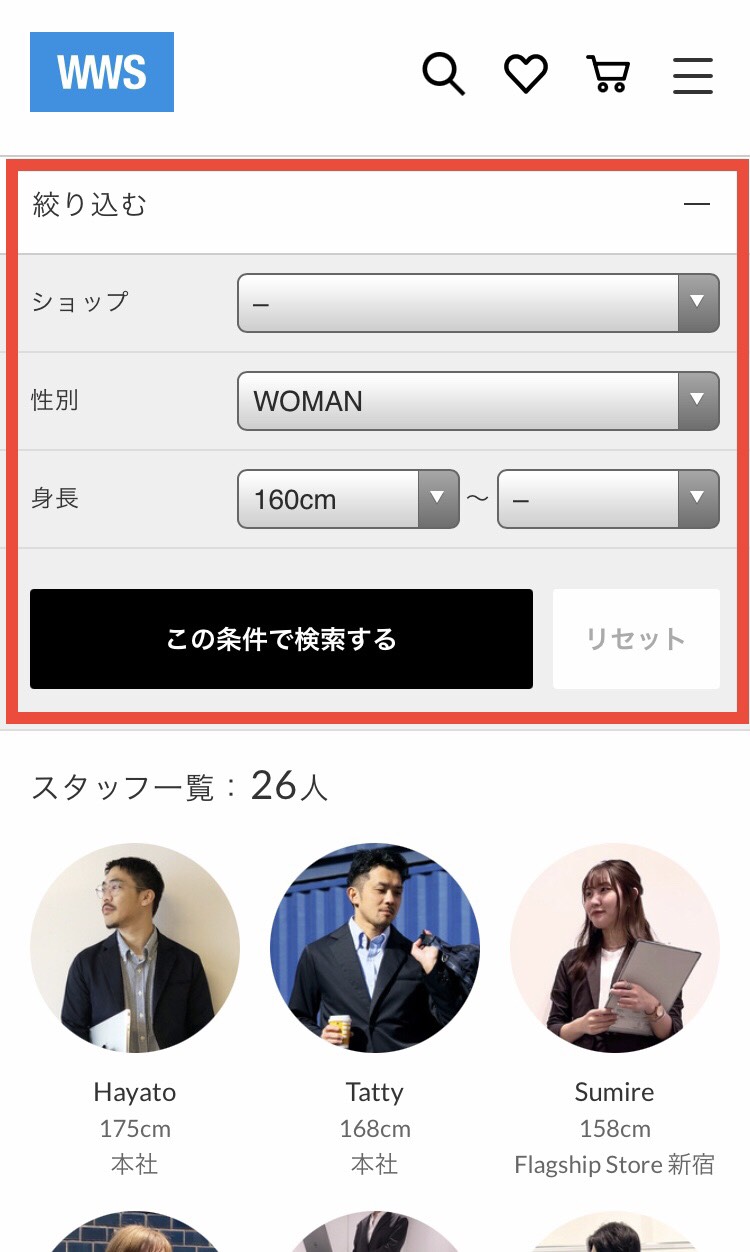
Task: Open Tatty's staff profile
Action: pos(375,948)
